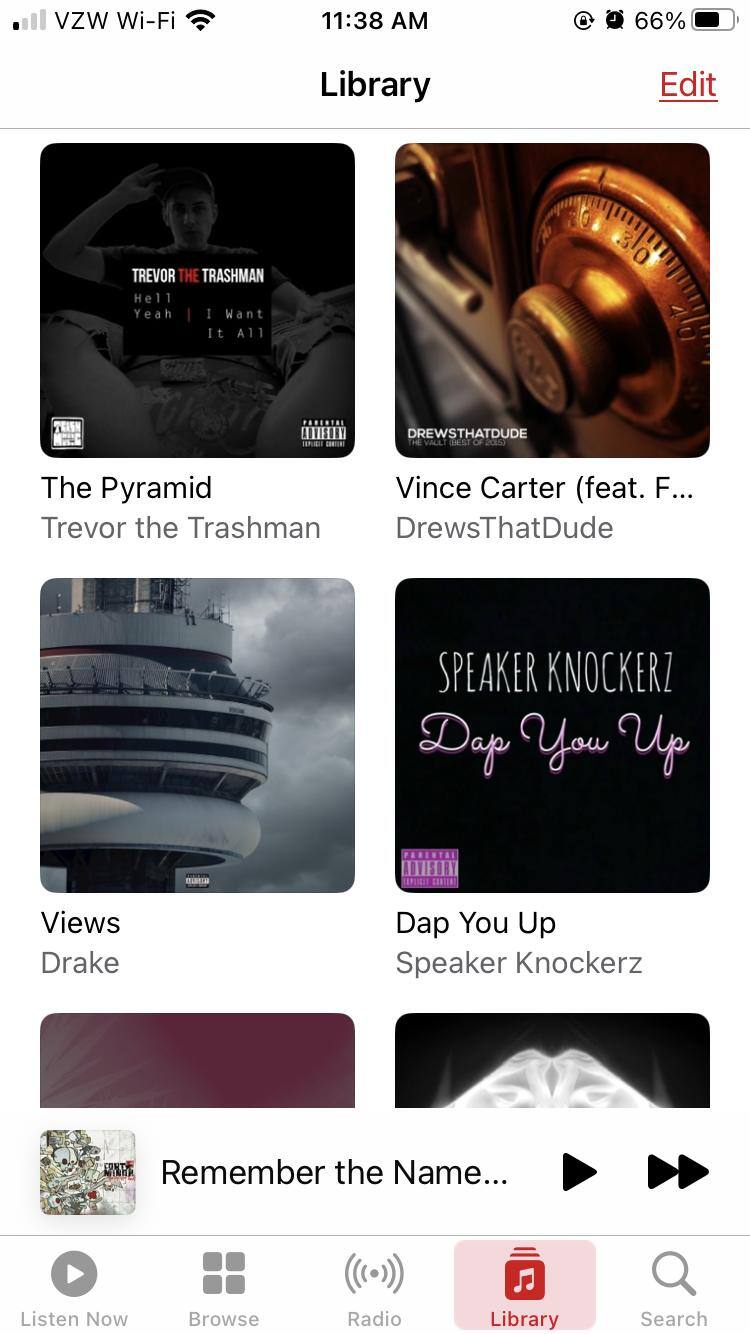Viewport: 750px width, 1334px height.
Task: Tap the Library tab
Action: (x=524, y=1289)
